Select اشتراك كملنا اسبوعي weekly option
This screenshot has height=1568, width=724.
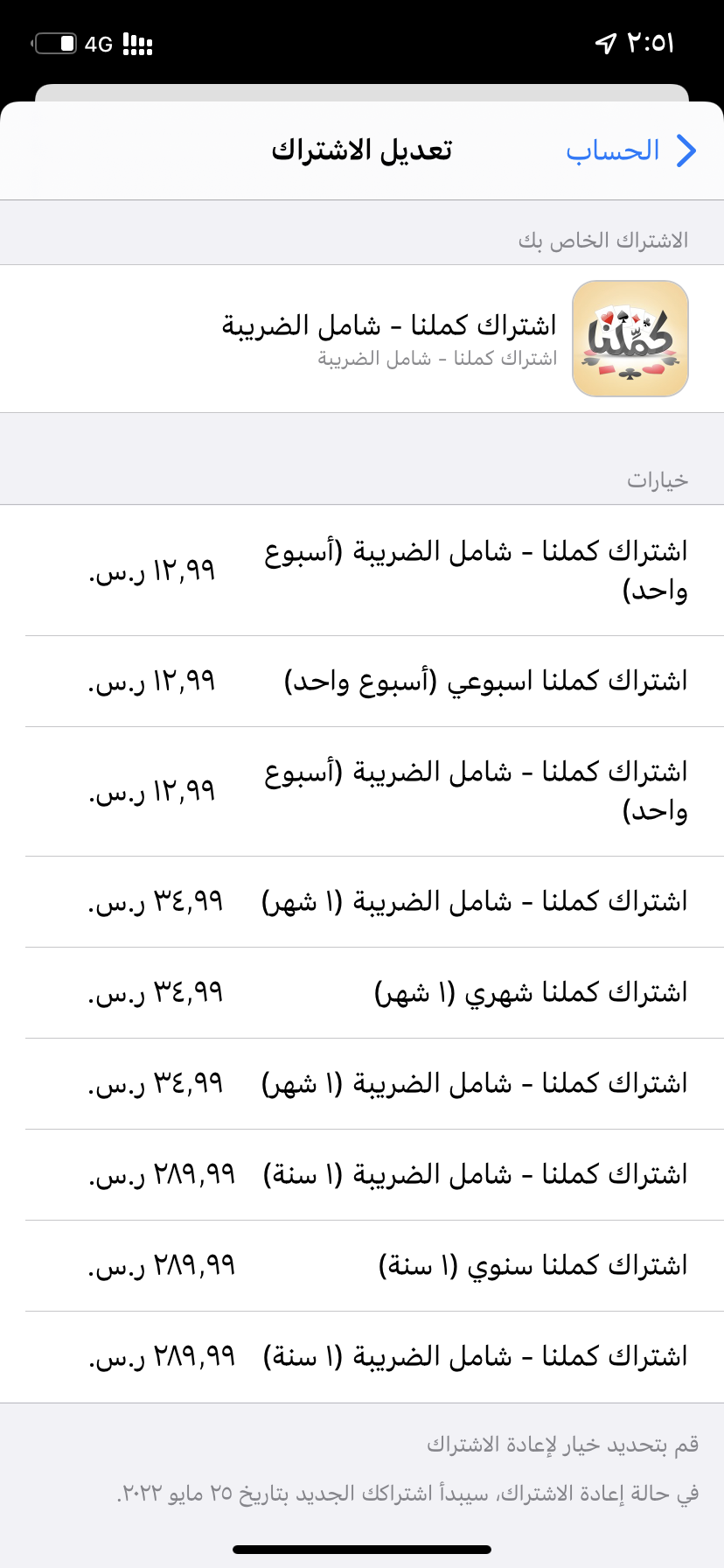click(362, 681)
